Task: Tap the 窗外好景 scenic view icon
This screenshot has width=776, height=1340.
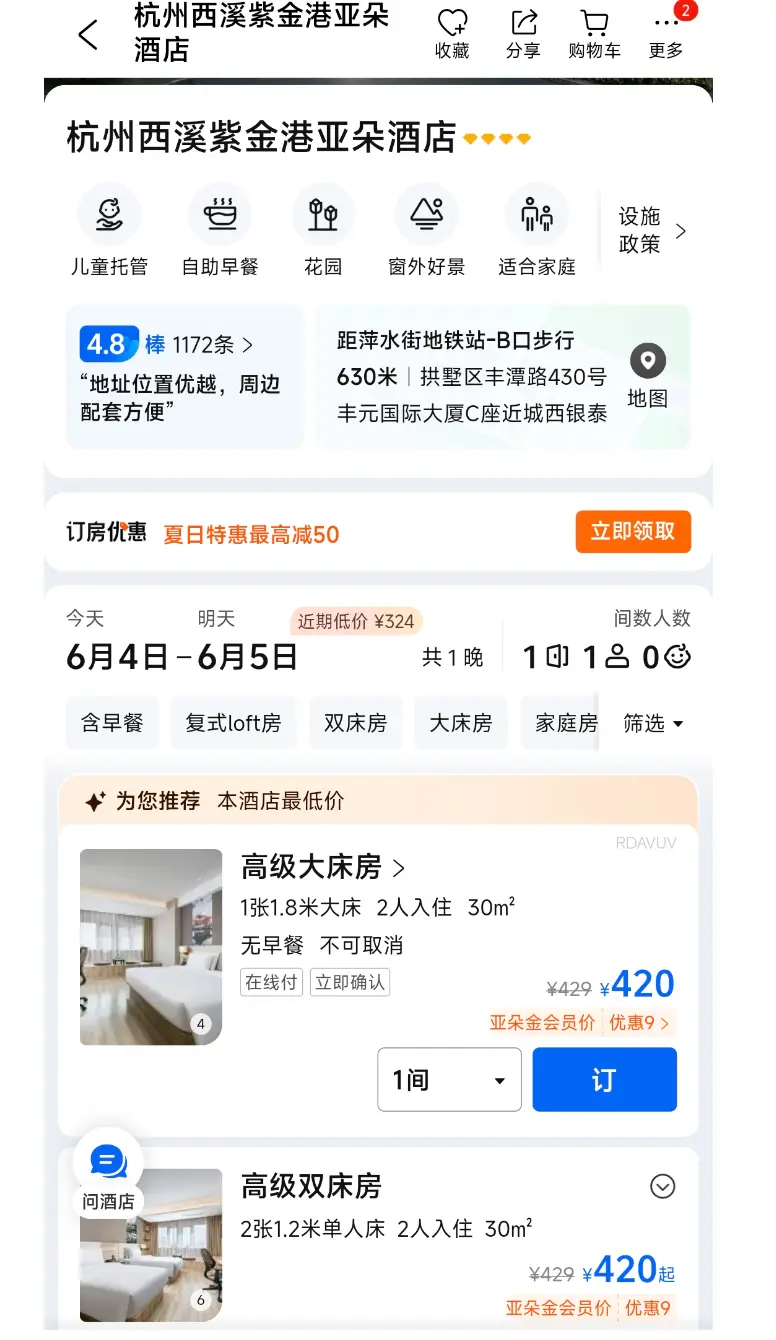Action: coord(426,214)
